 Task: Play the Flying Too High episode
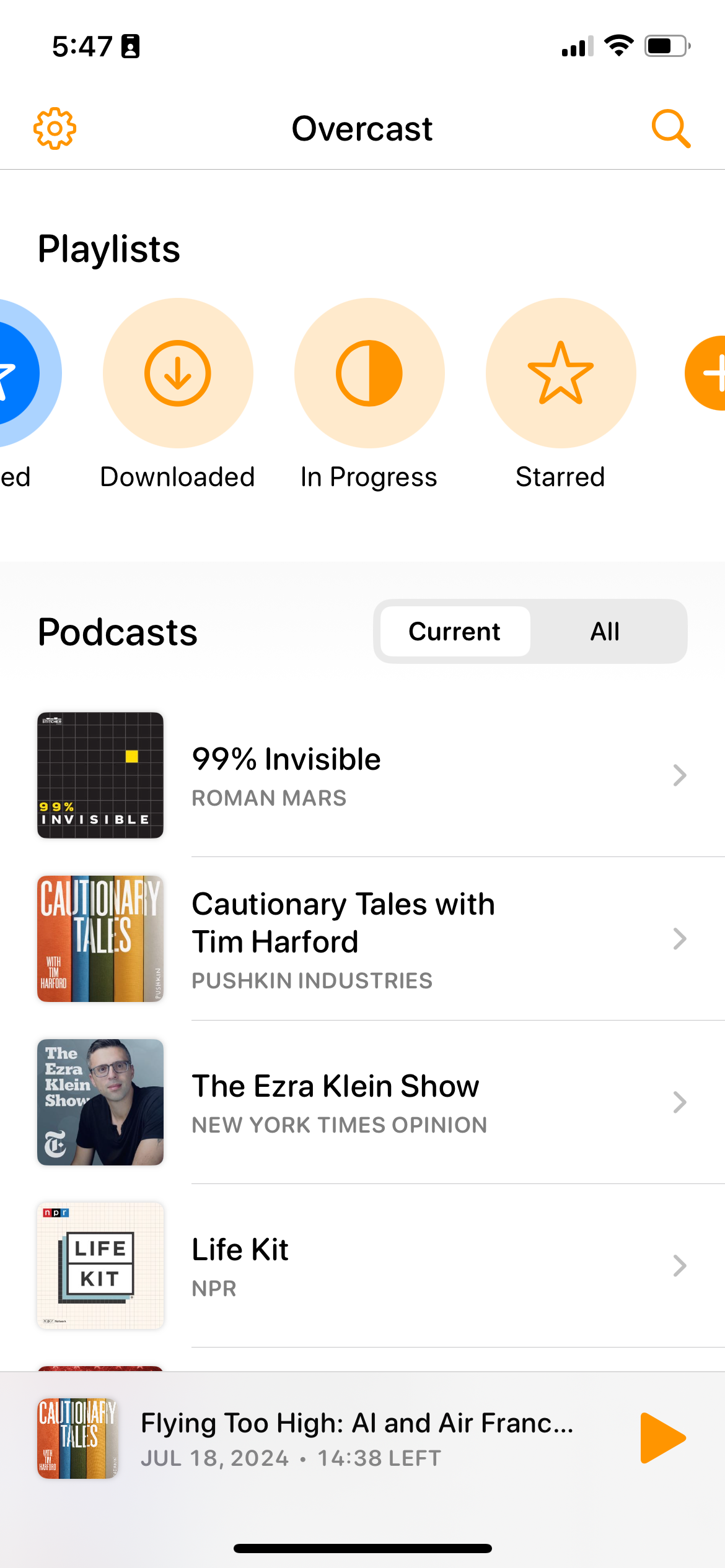663,1438
